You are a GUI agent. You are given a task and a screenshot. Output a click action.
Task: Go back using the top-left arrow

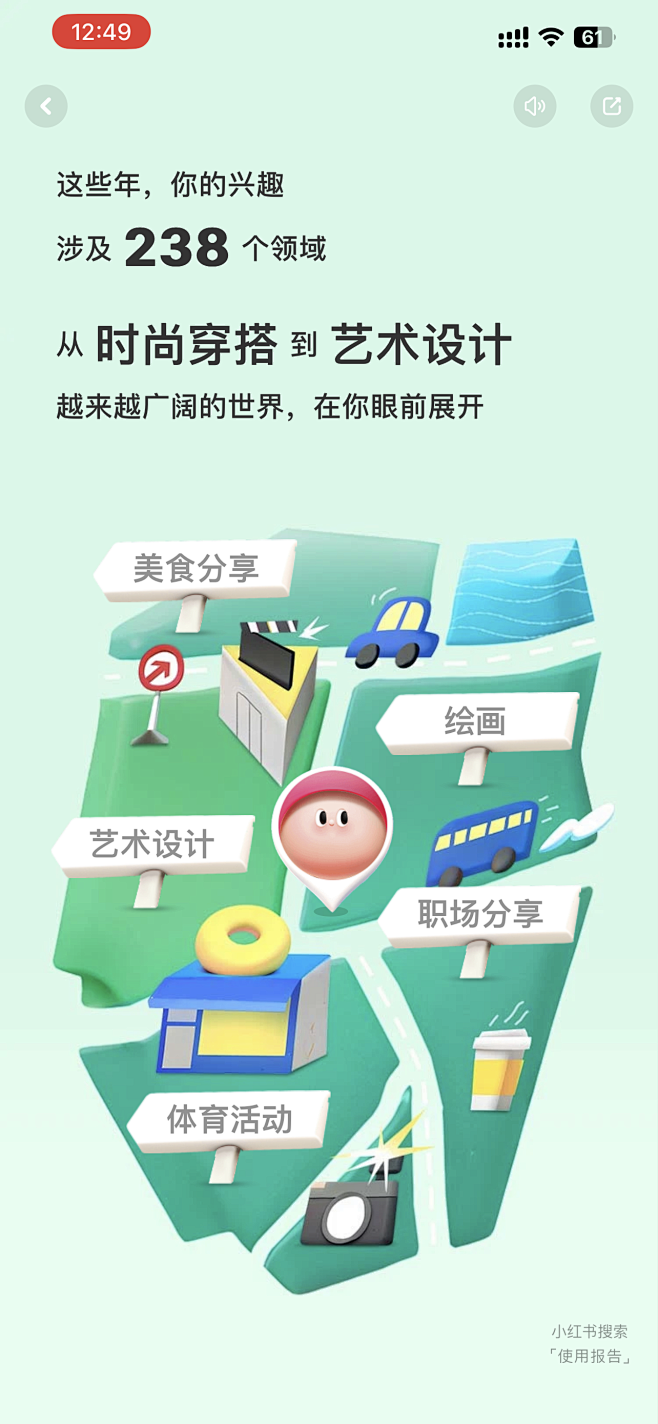pos(46,106)
